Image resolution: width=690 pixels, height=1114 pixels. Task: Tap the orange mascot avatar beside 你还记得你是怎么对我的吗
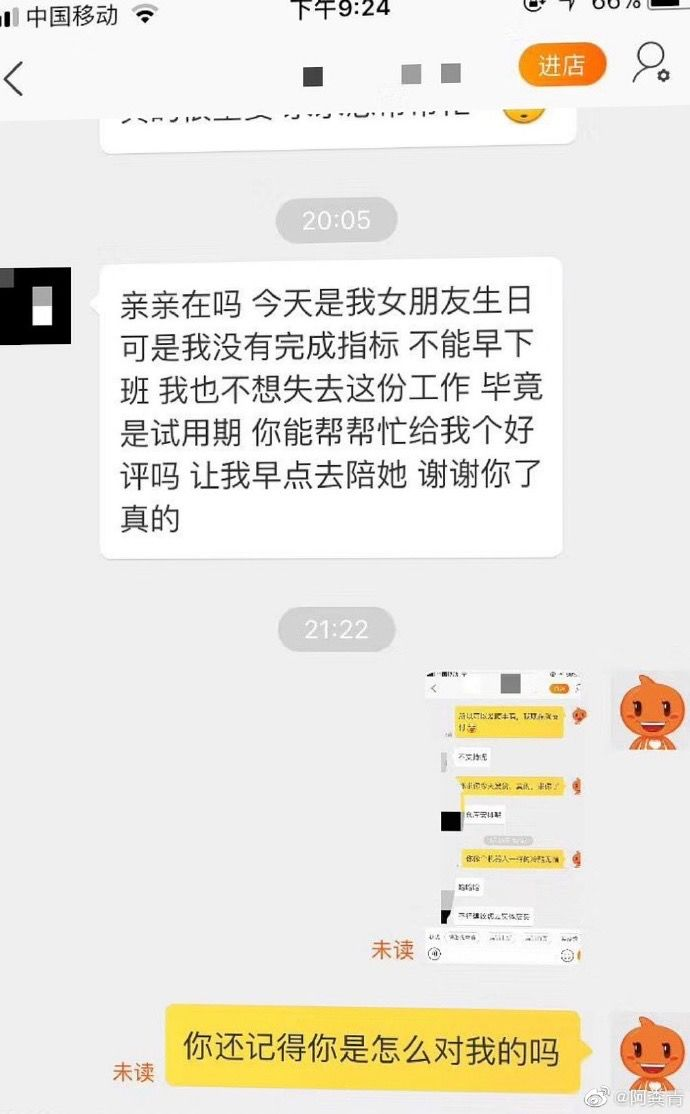[650, 1048]
